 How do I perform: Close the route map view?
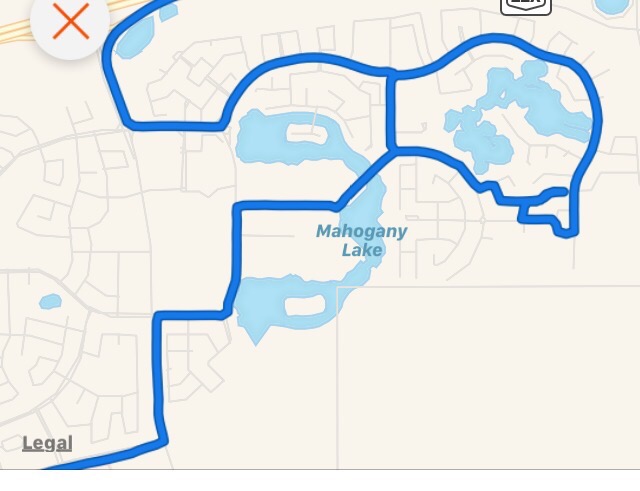pos(70,20)
